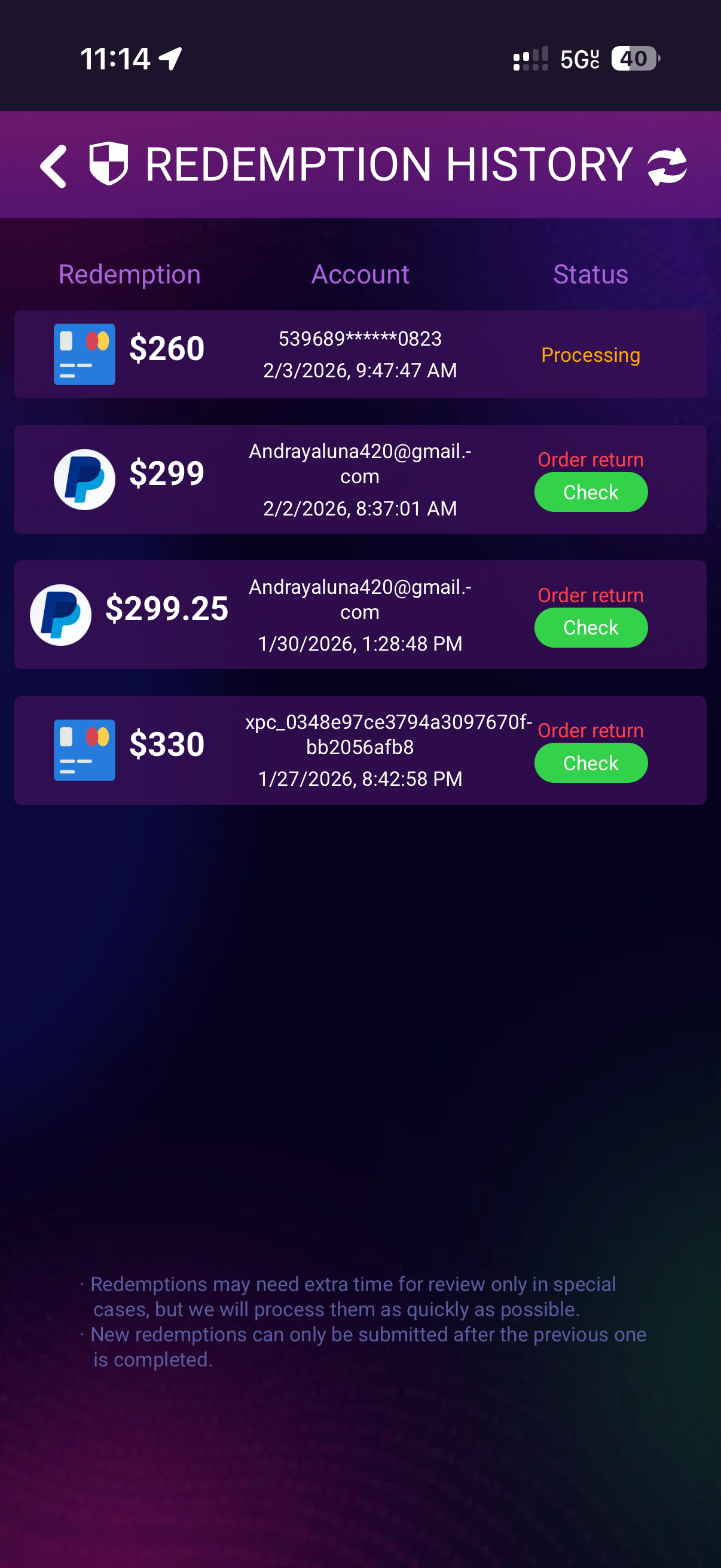Tap Check on the $299 redemption
Image resolution: width=721 pixels, height=1568 pixels.
pos(590,492)
